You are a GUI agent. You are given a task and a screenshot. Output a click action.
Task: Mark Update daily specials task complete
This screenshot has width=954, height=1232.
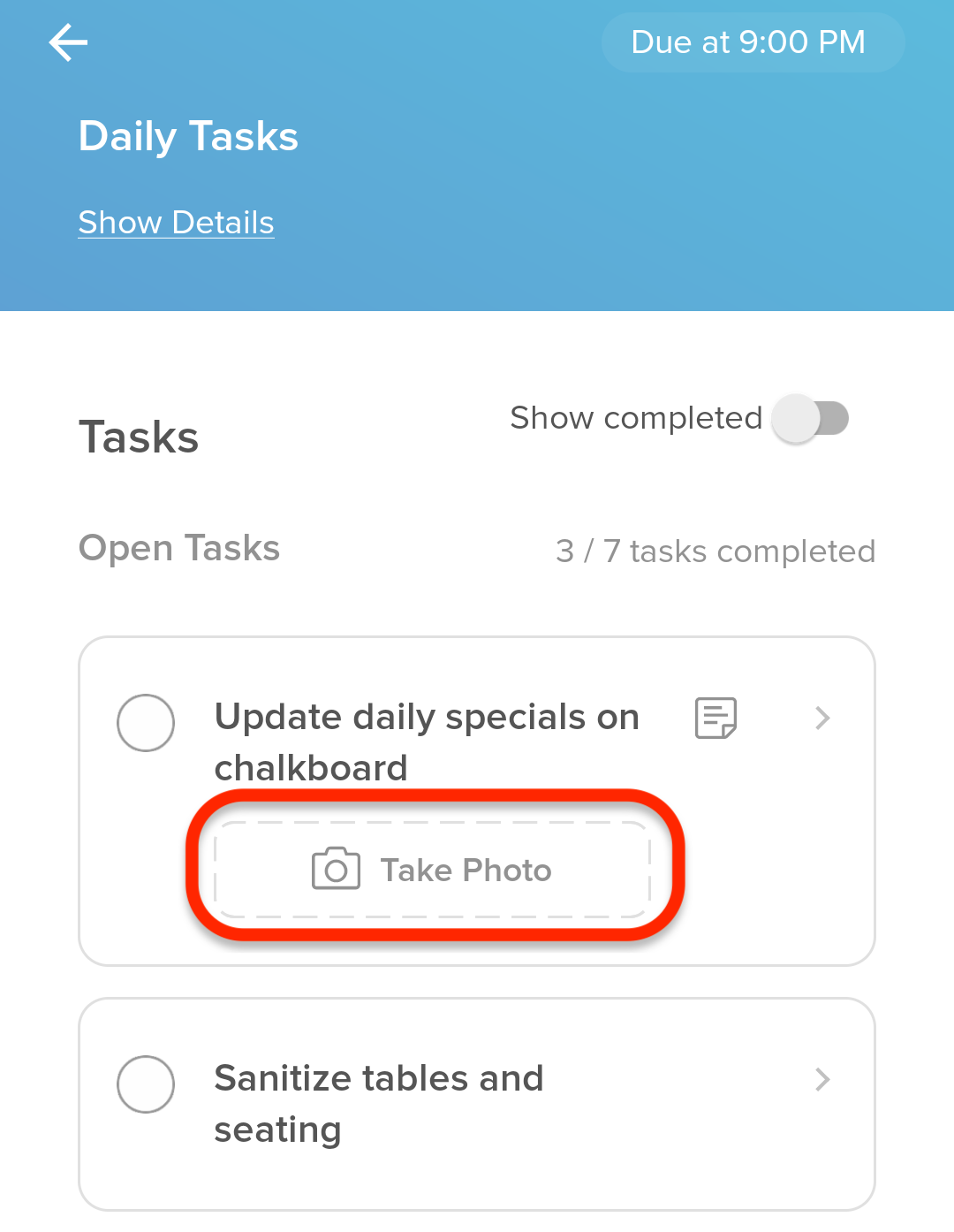click(146, 723)
